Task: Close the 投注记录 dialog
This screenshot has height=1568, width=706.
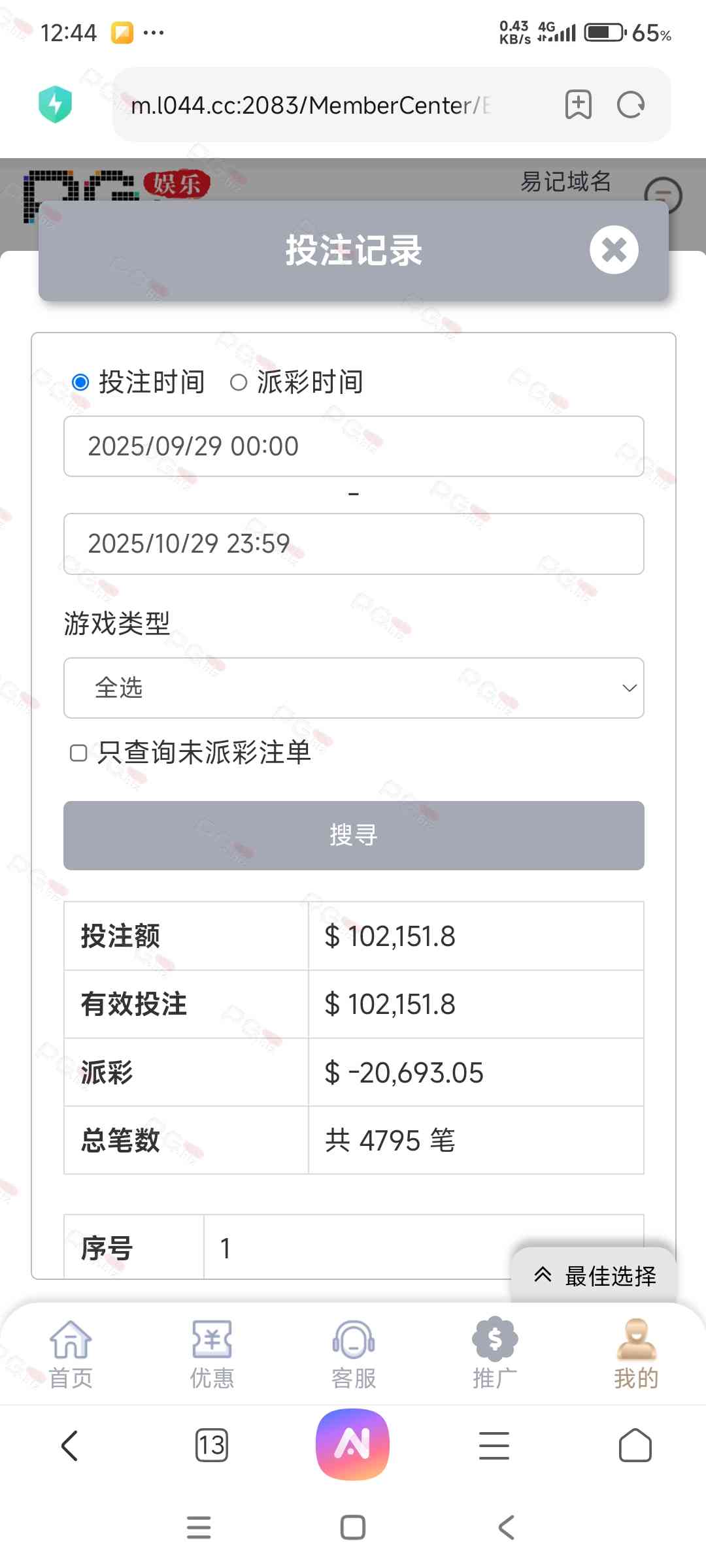Action: point(614,250)
